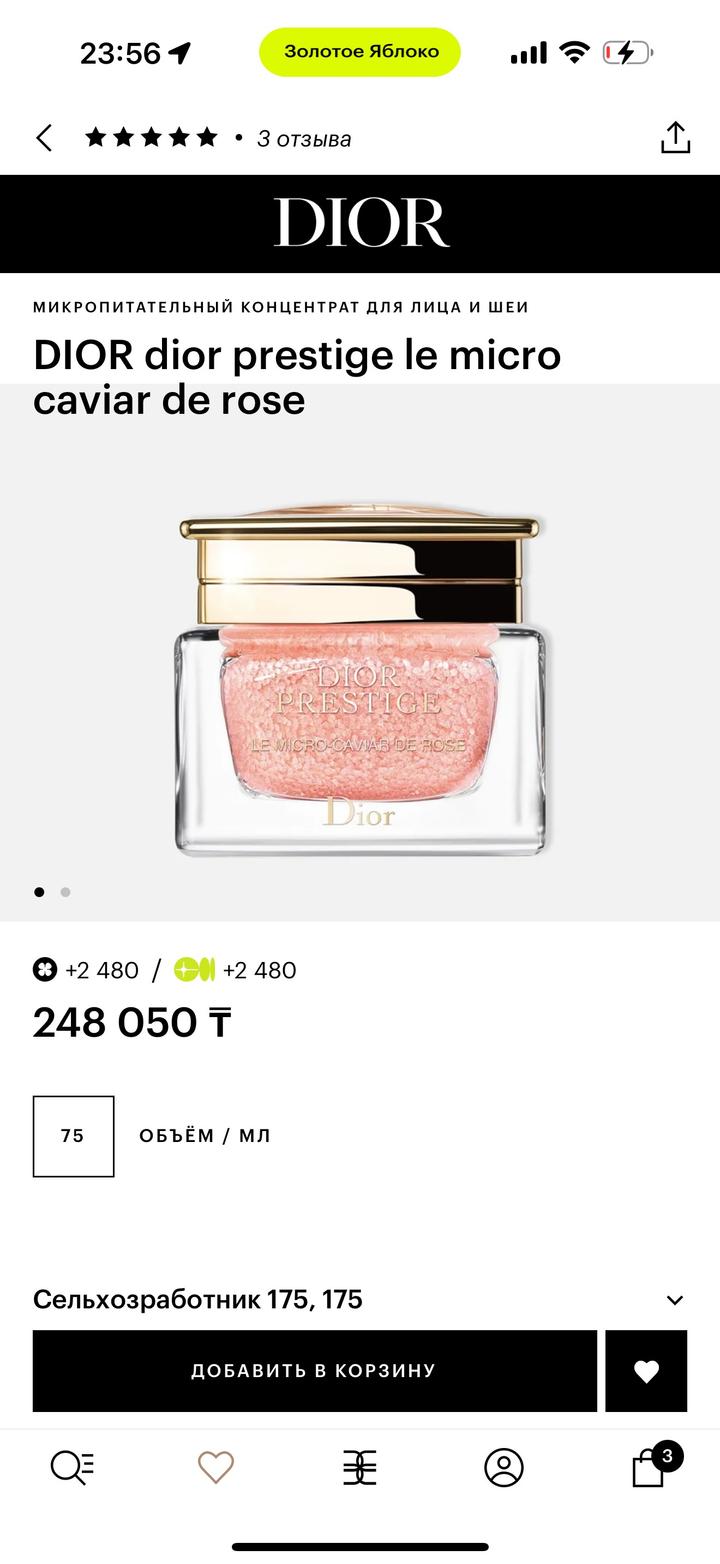Open the Золотое Яблоко home tab
The height and width of the screenshot is (1564, 720).
click(360, 1467)
